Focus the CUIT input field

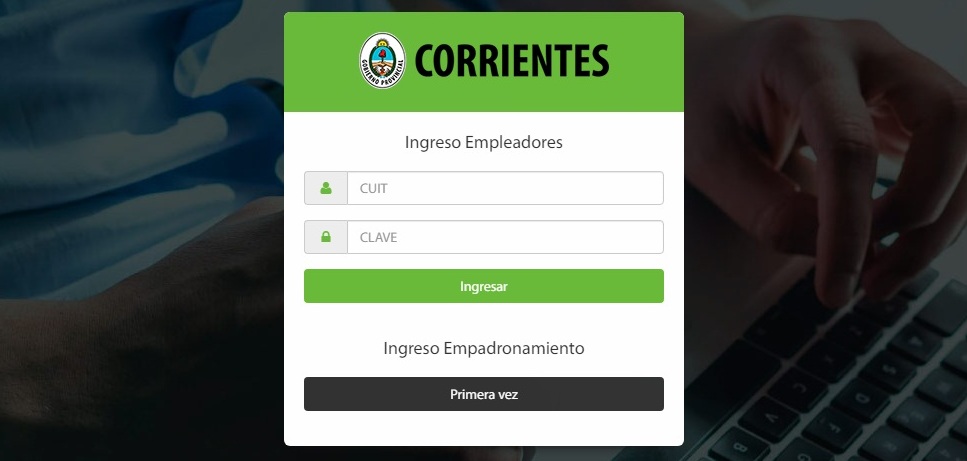504,188
